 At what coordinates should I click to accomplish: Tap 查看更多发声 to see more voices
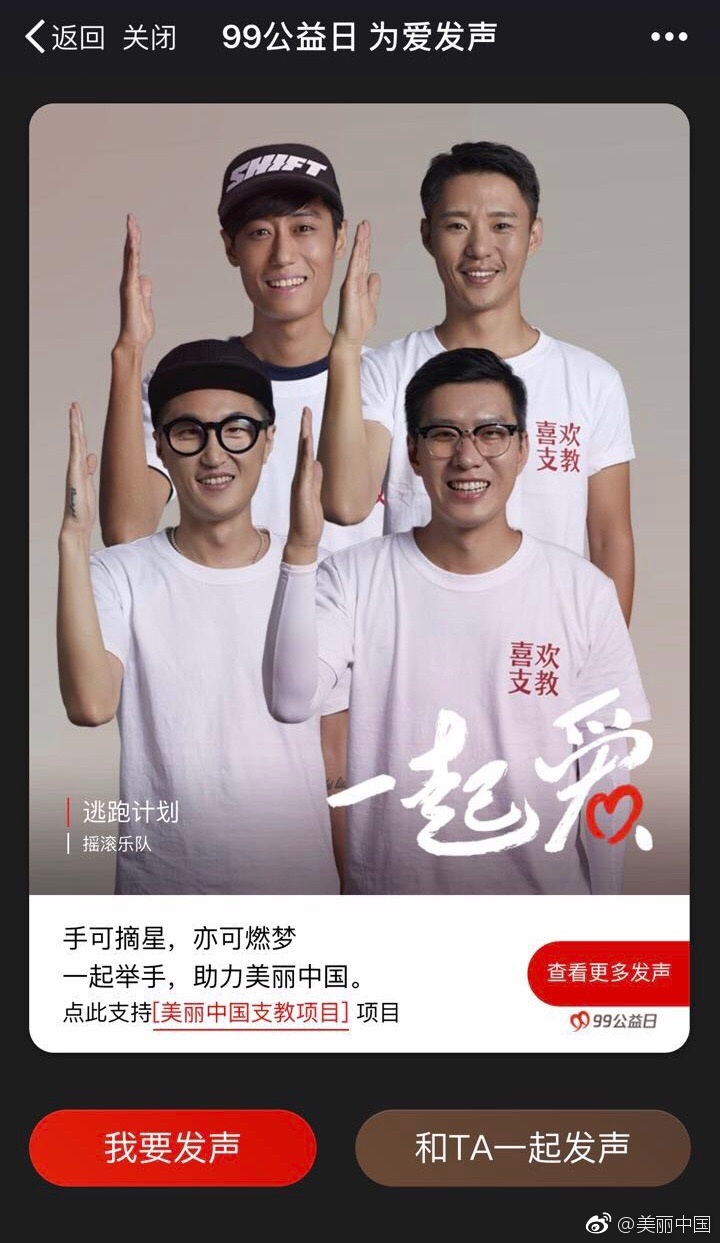pyautogui.click(x=608, y=972)
